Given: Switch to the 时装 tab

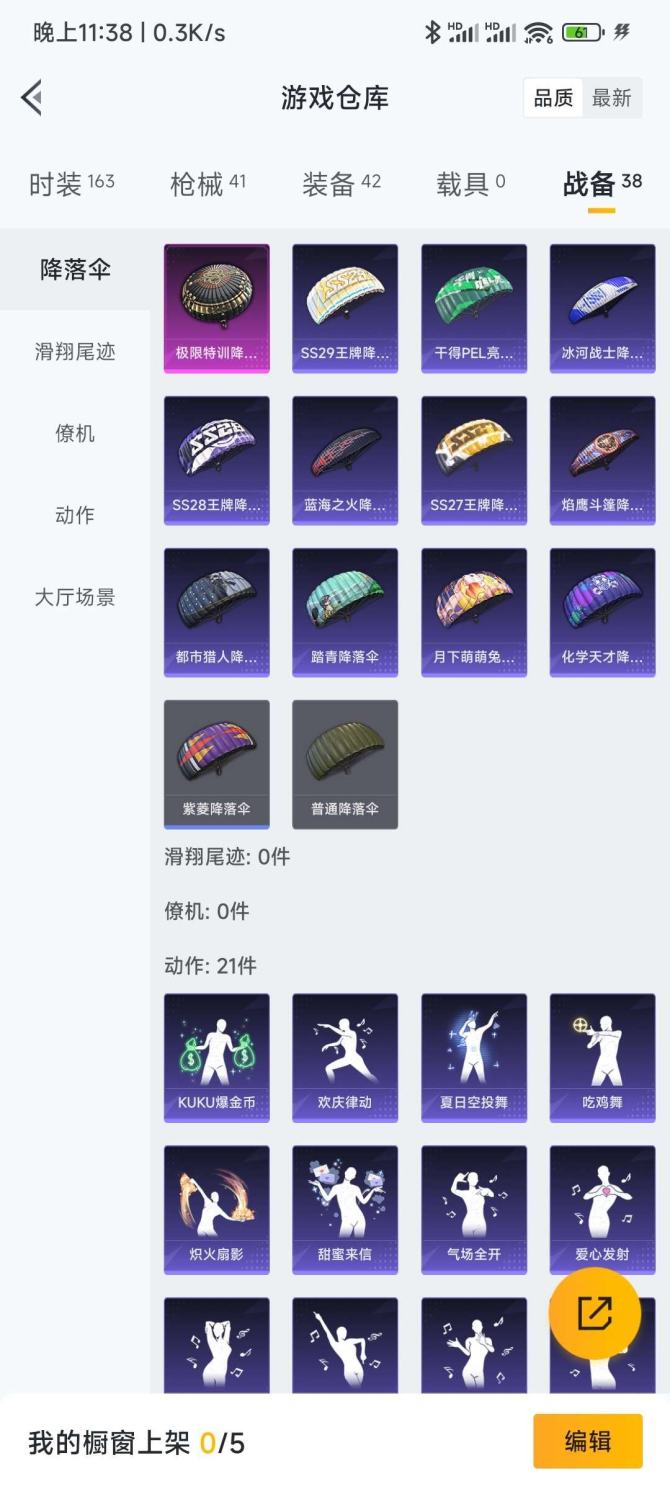Looking at the screenshot, I should tap(71, 184).
